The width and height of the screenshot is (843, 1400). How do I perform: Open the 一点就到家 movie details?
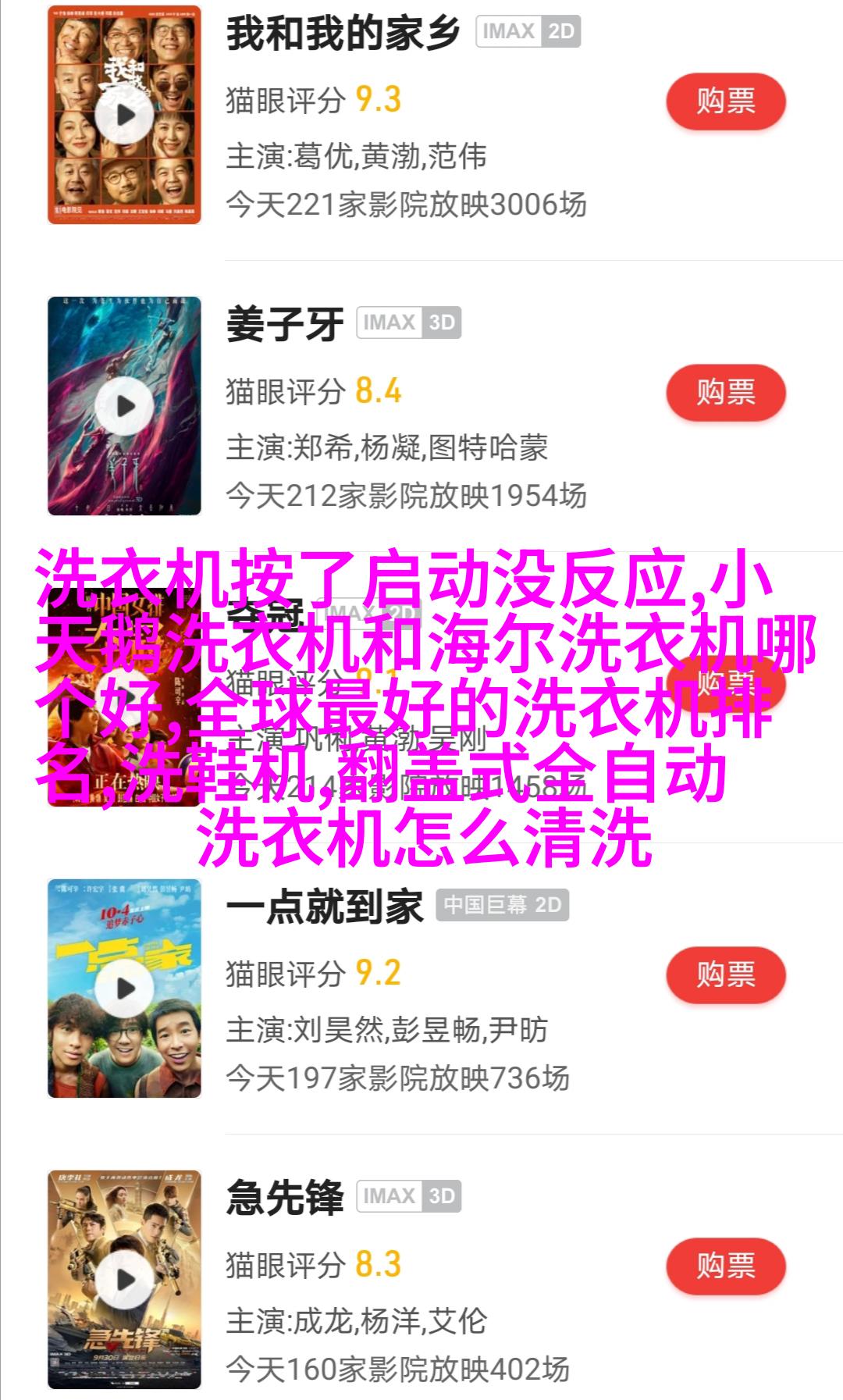click(x=324, y=908)
